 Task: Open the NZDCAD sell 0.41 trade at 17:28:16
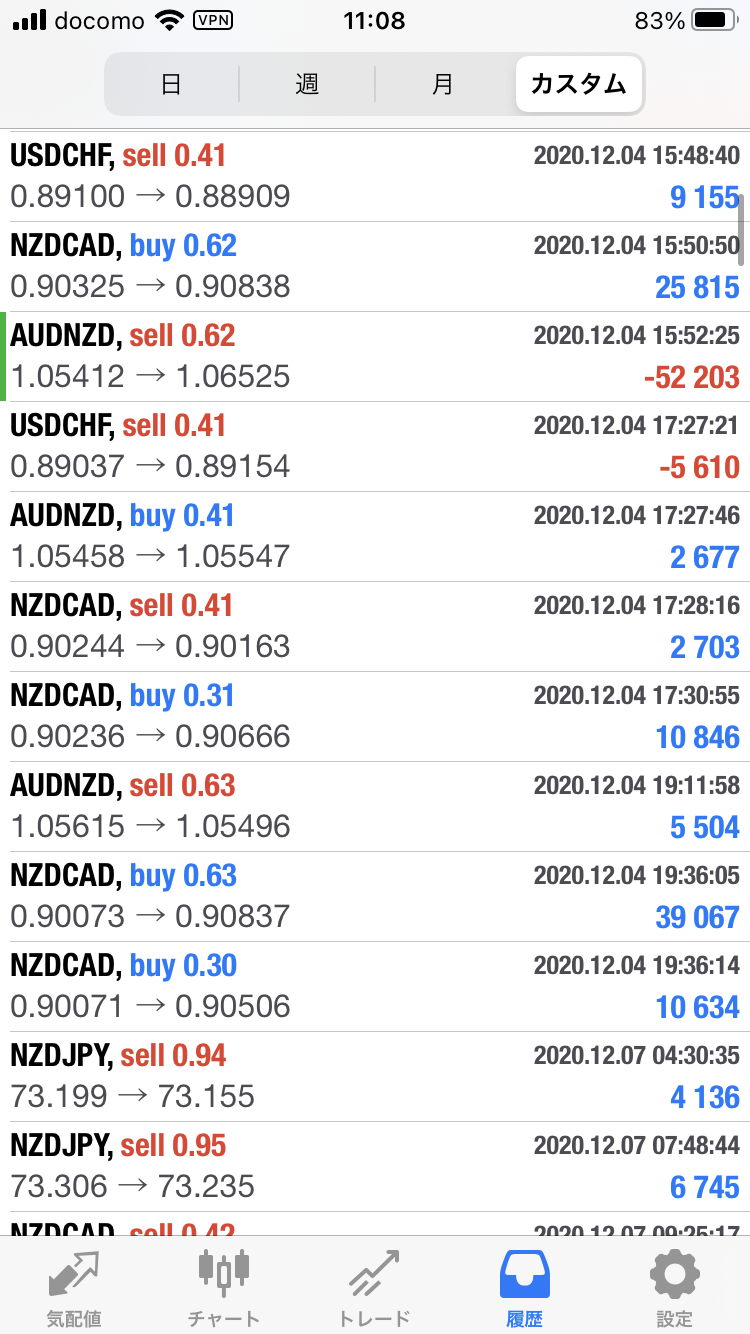click(x=375, y=626)
